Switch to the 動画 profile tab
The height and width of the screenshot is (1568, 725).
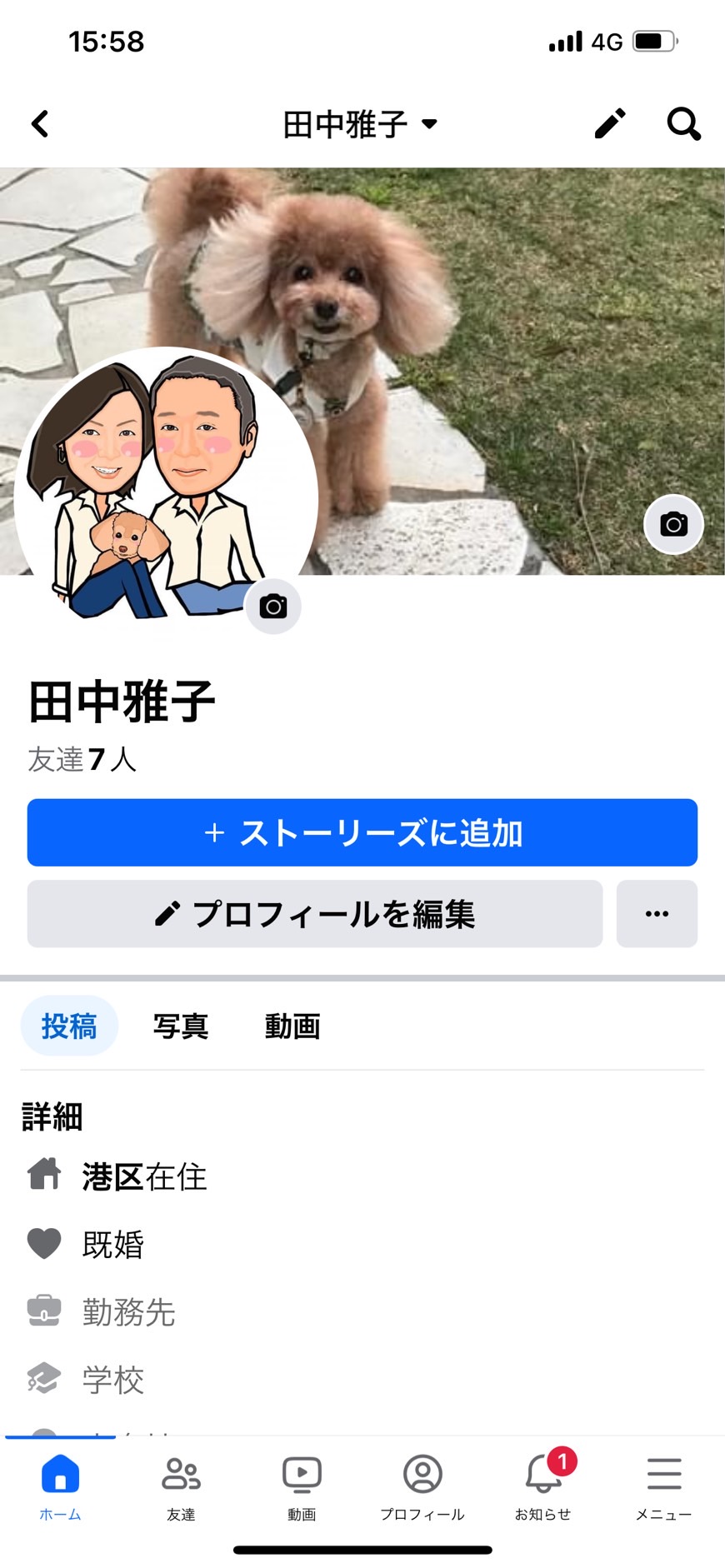click(x=292, y=1026)
